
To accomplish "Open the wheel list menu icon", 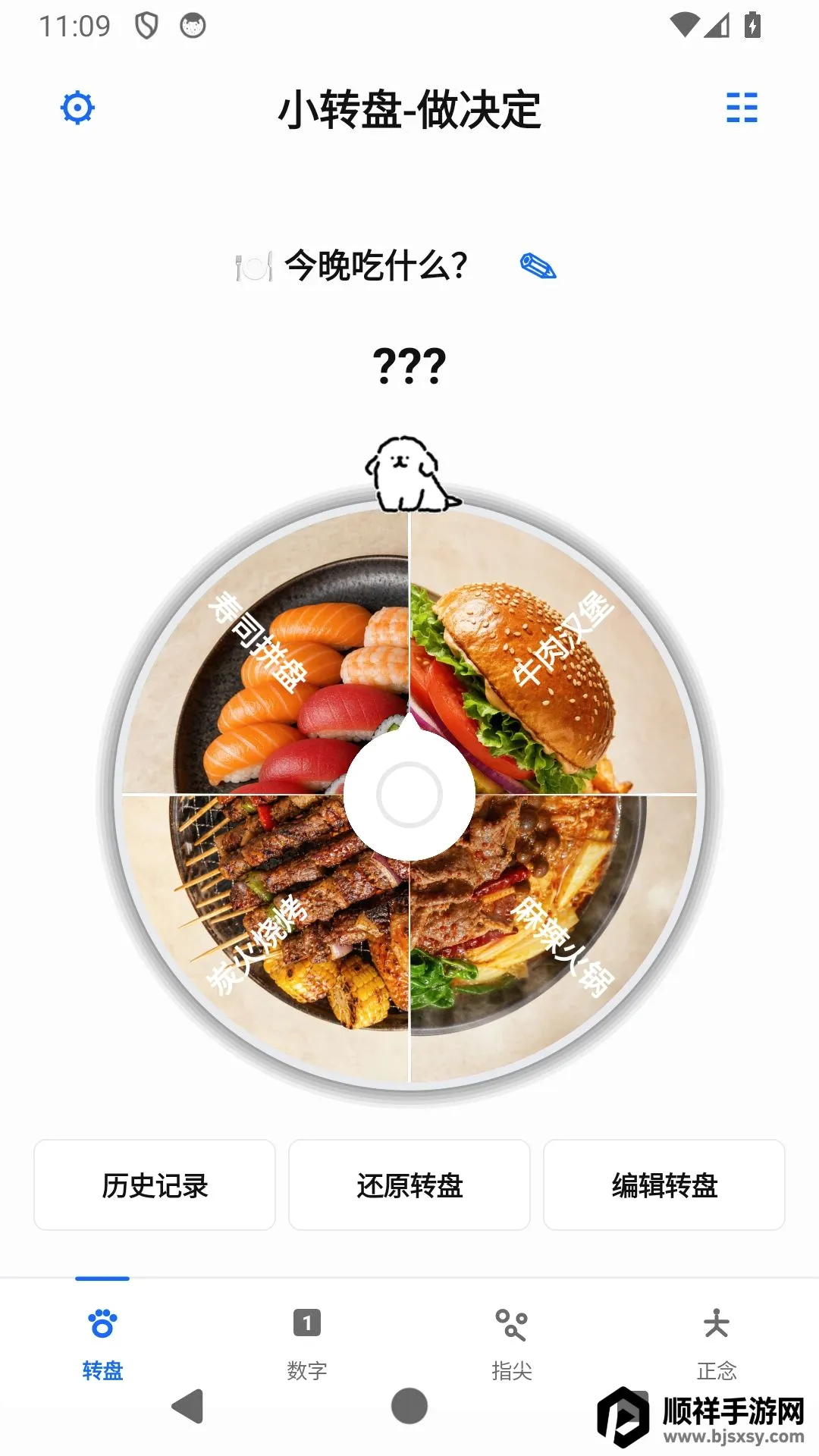I will [742, 108].
